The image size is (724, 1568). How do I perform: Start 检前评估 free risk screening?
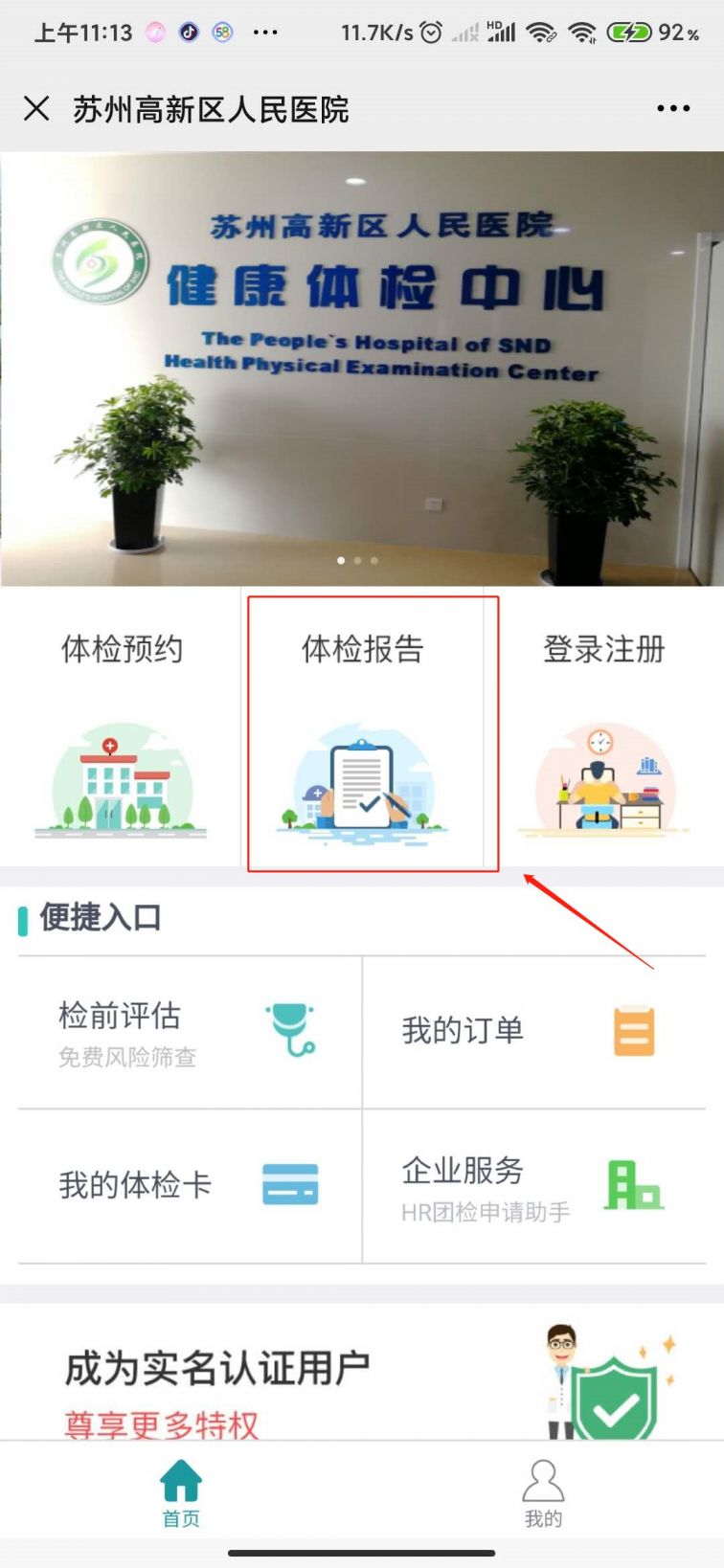pos(189,1032)
